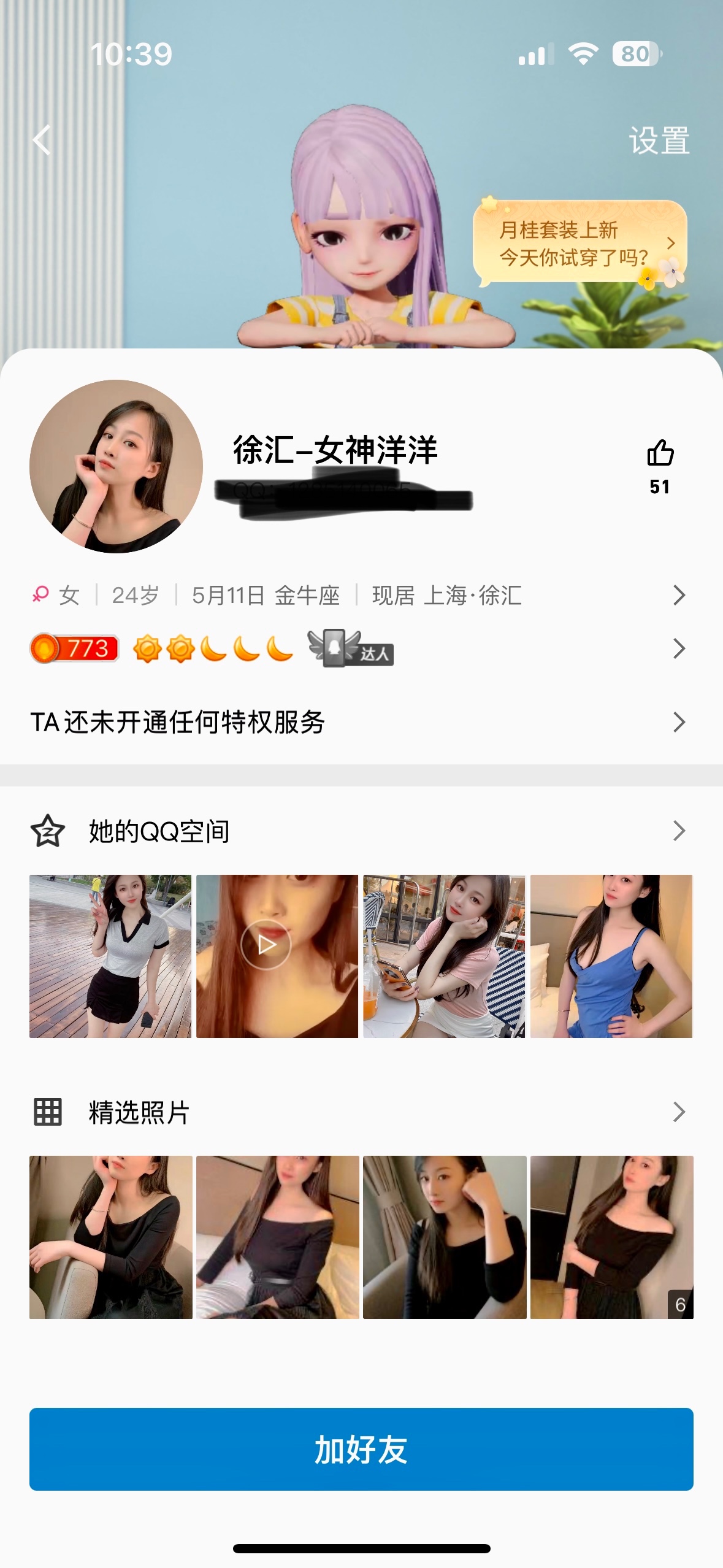View the circular profile avatar
Screen dimensions: 723x1568
click(x=116, y=466)
